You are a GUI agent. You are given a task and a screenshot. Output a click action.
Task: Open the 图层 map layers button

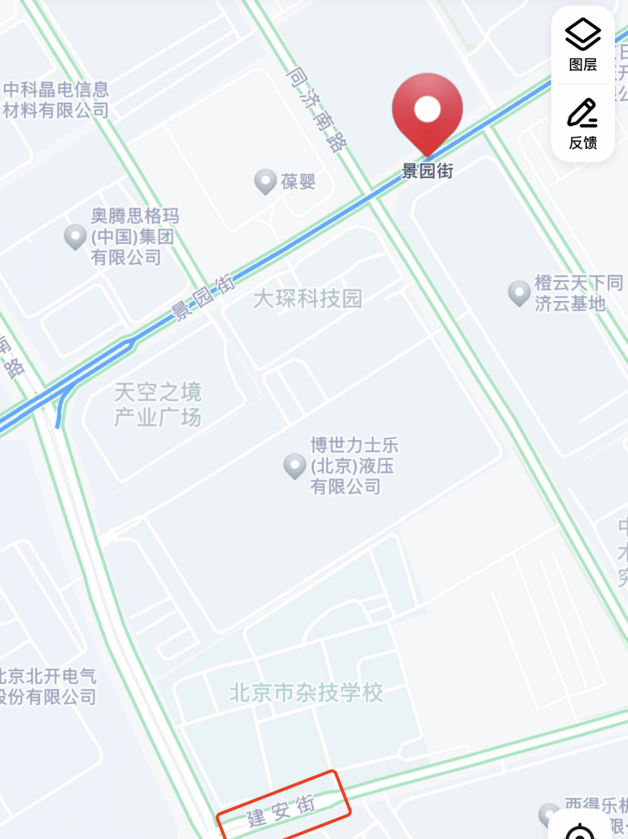click(583, 44)
